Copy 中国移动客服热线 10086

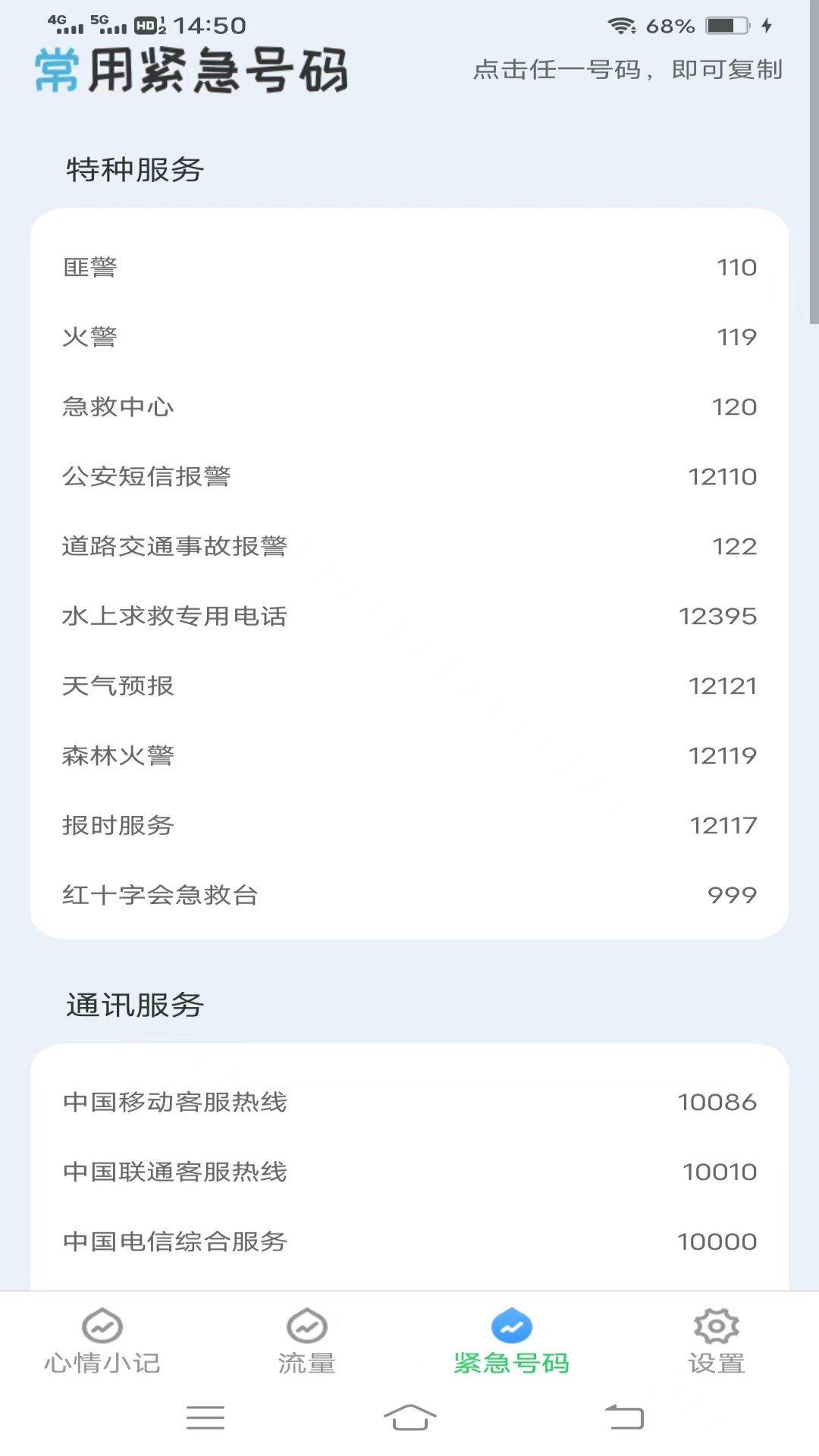(x=409, y=1102)
